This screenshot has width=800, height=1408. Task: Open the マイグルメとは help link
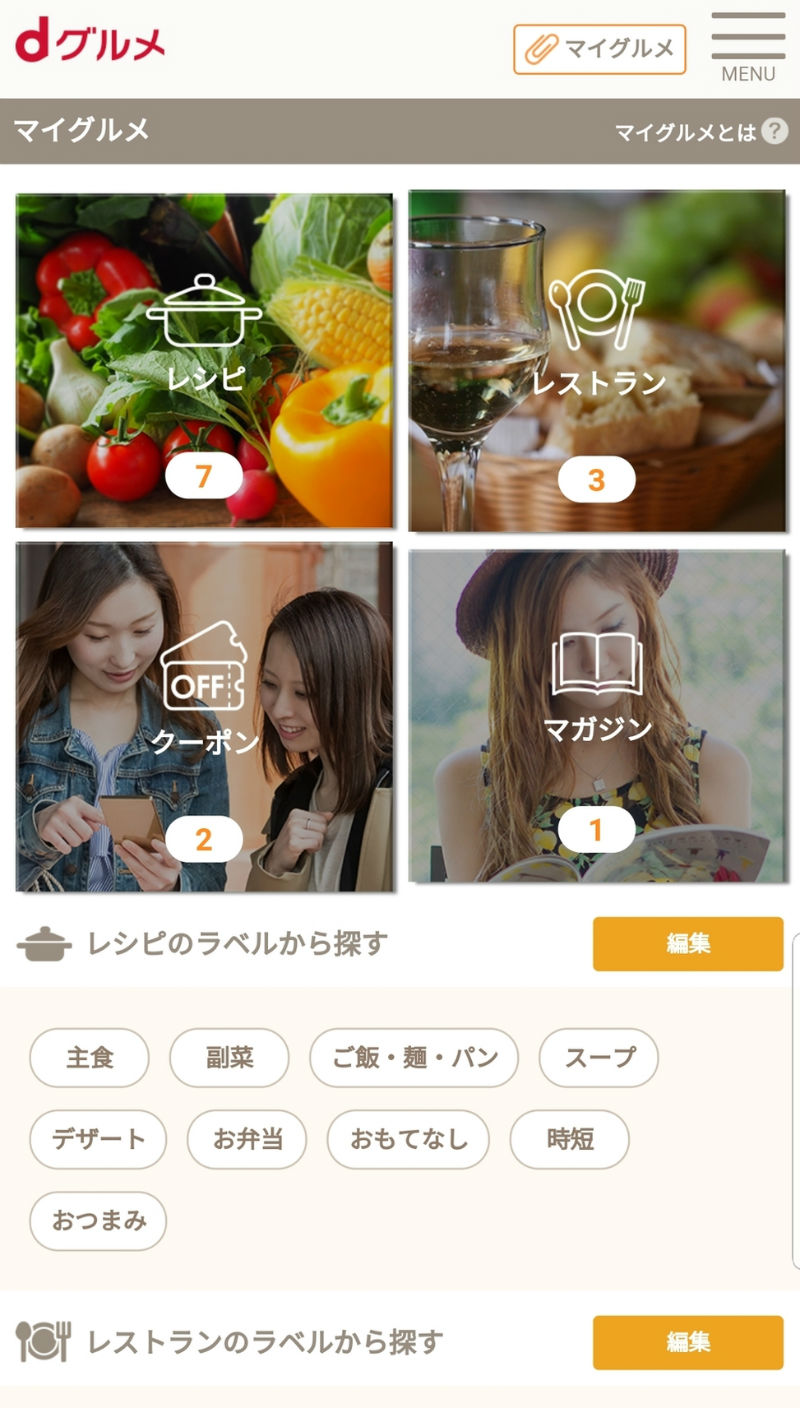[x=701, y=132]
